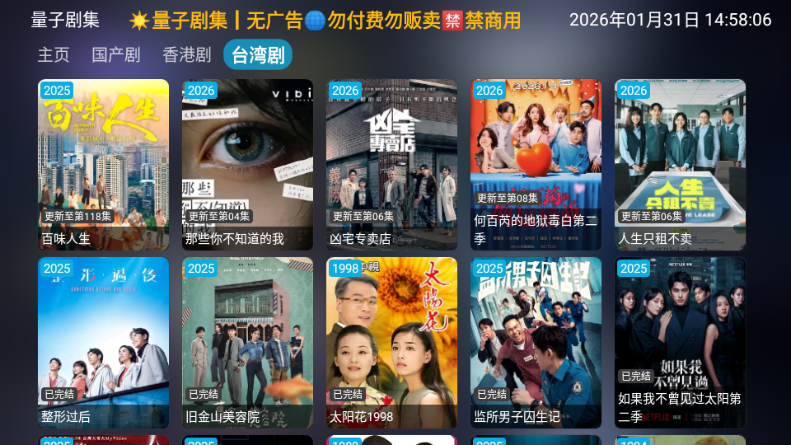Select the 监所男子囚生记 card

coord(536,342)
